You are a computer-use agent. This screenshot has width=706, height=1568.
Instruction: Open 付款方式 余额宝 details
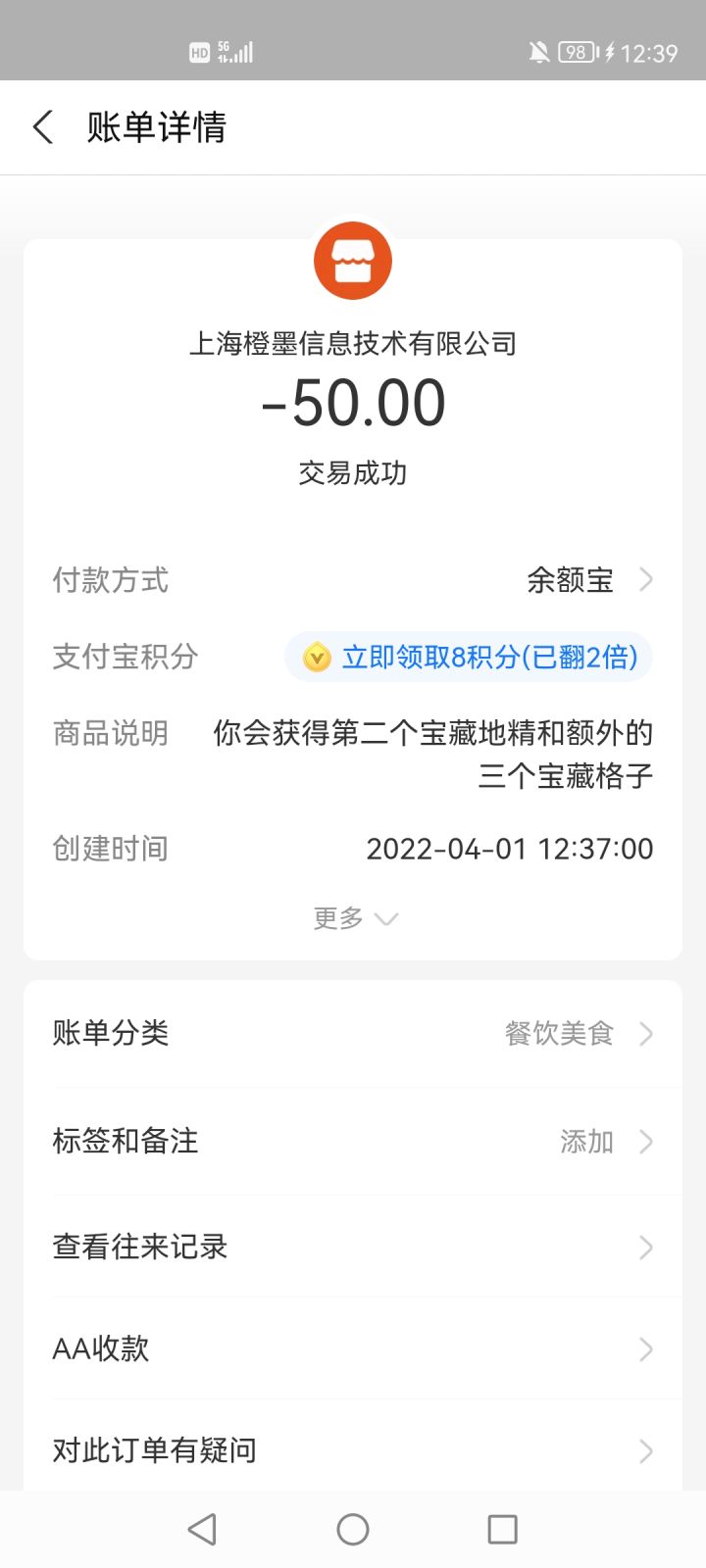(x=586, y=580)
